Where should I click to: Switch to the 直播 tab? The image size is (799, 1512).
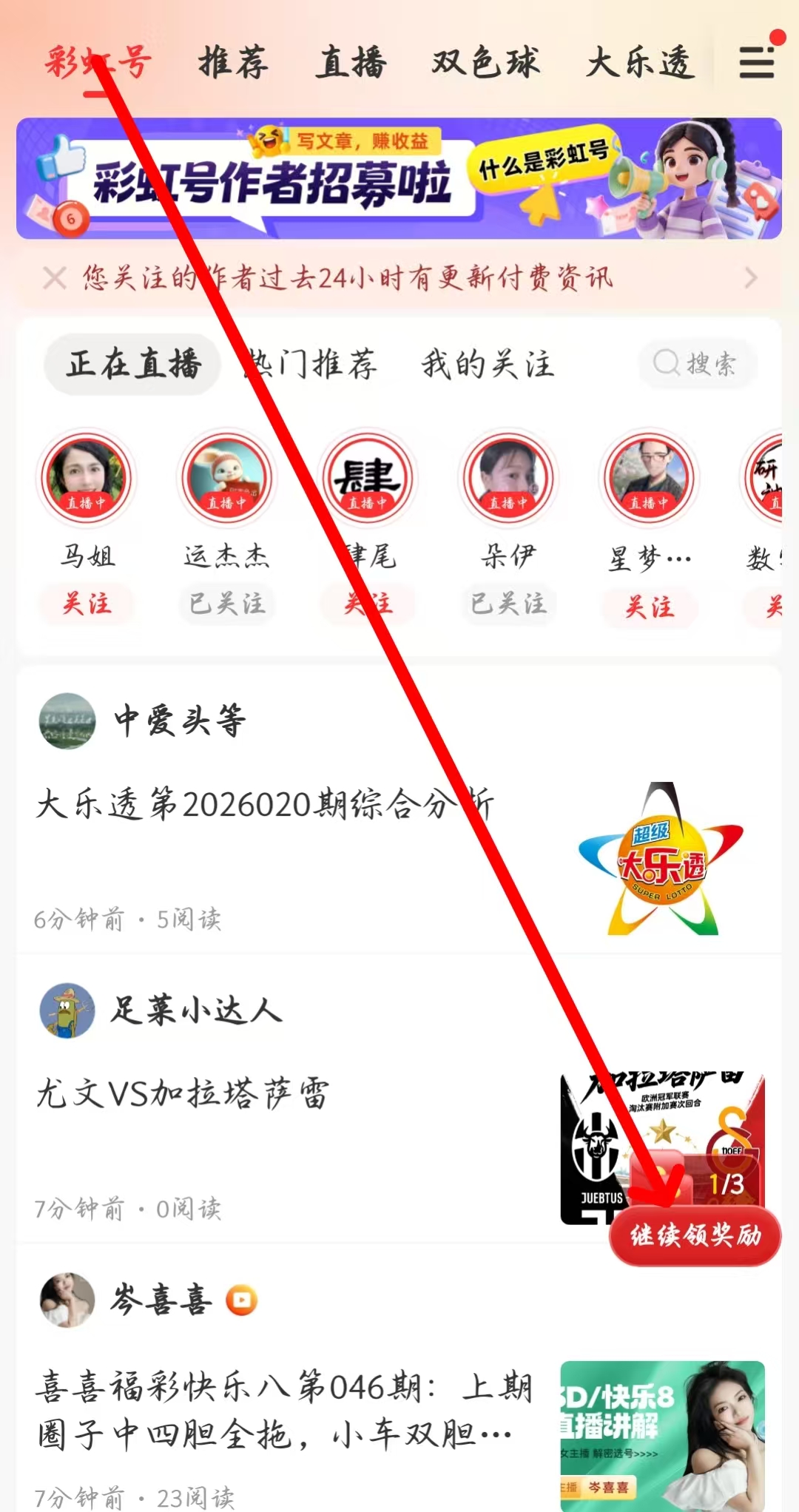coord(351,62)
